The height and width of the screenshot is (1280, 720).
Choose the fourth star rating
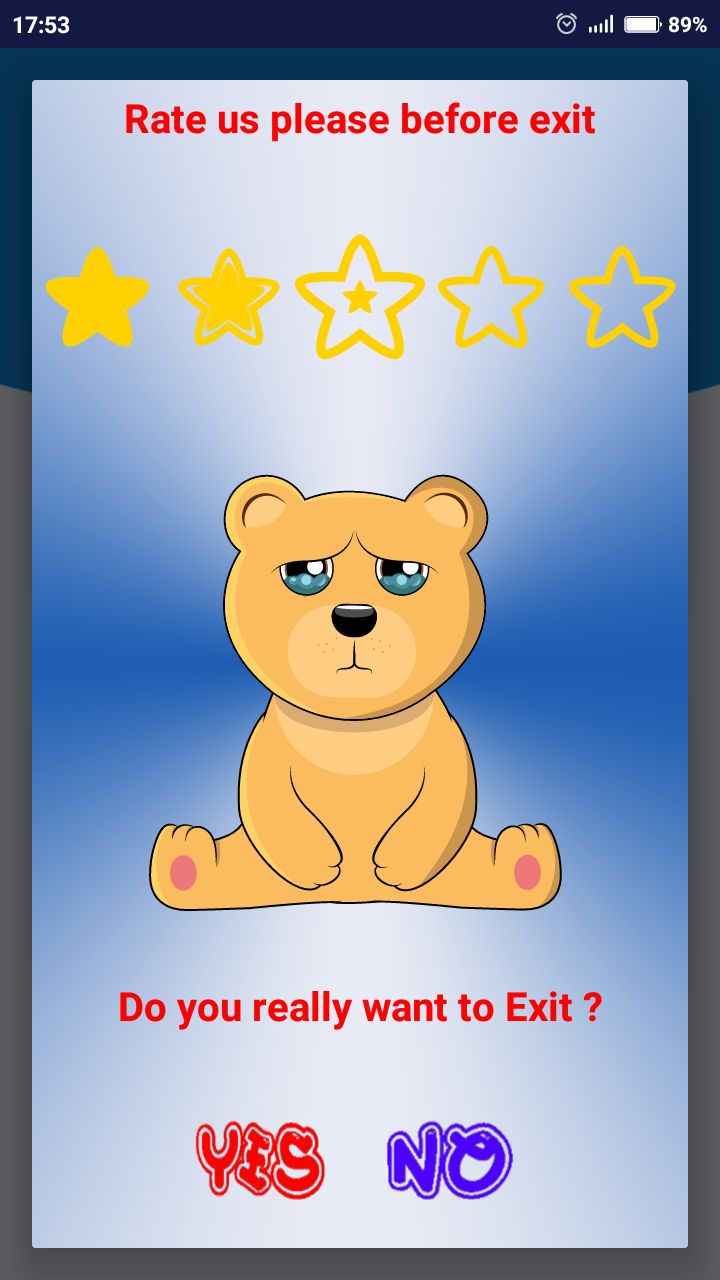(x=491, y=298)
